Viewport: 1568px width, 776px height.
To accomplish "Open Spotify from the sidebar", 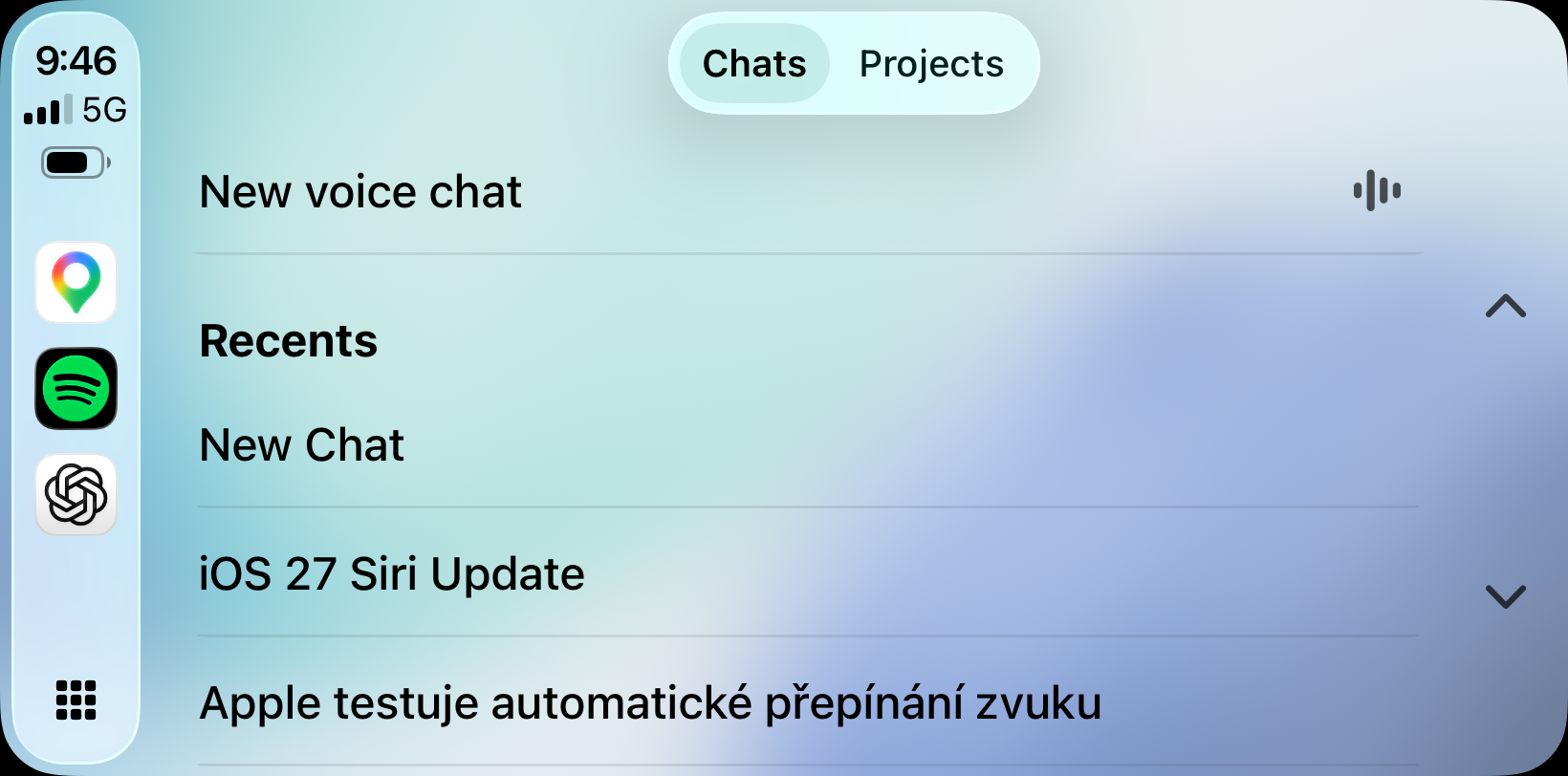I will 76,389.
